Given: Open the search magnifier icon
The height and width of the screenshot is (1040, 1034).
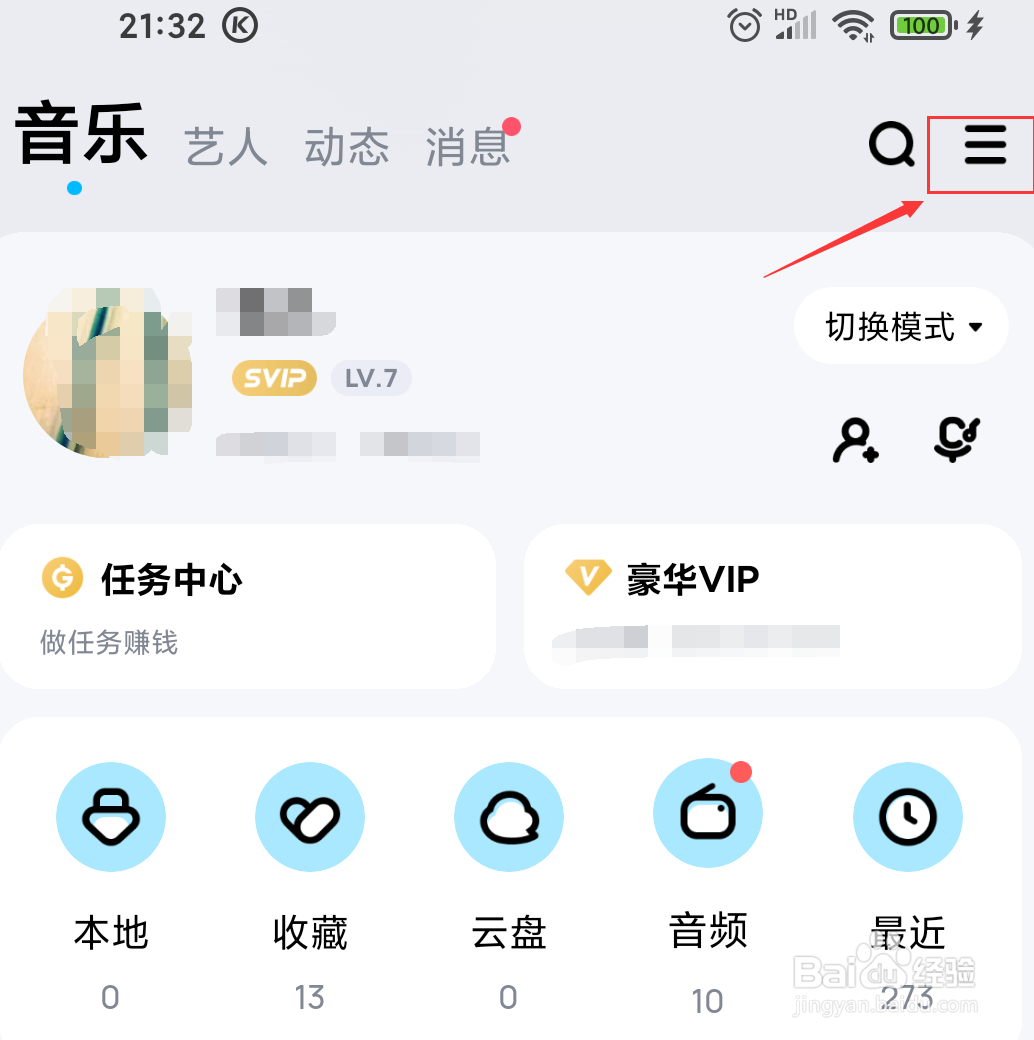Looking at the screenshot, I should 891,145.
